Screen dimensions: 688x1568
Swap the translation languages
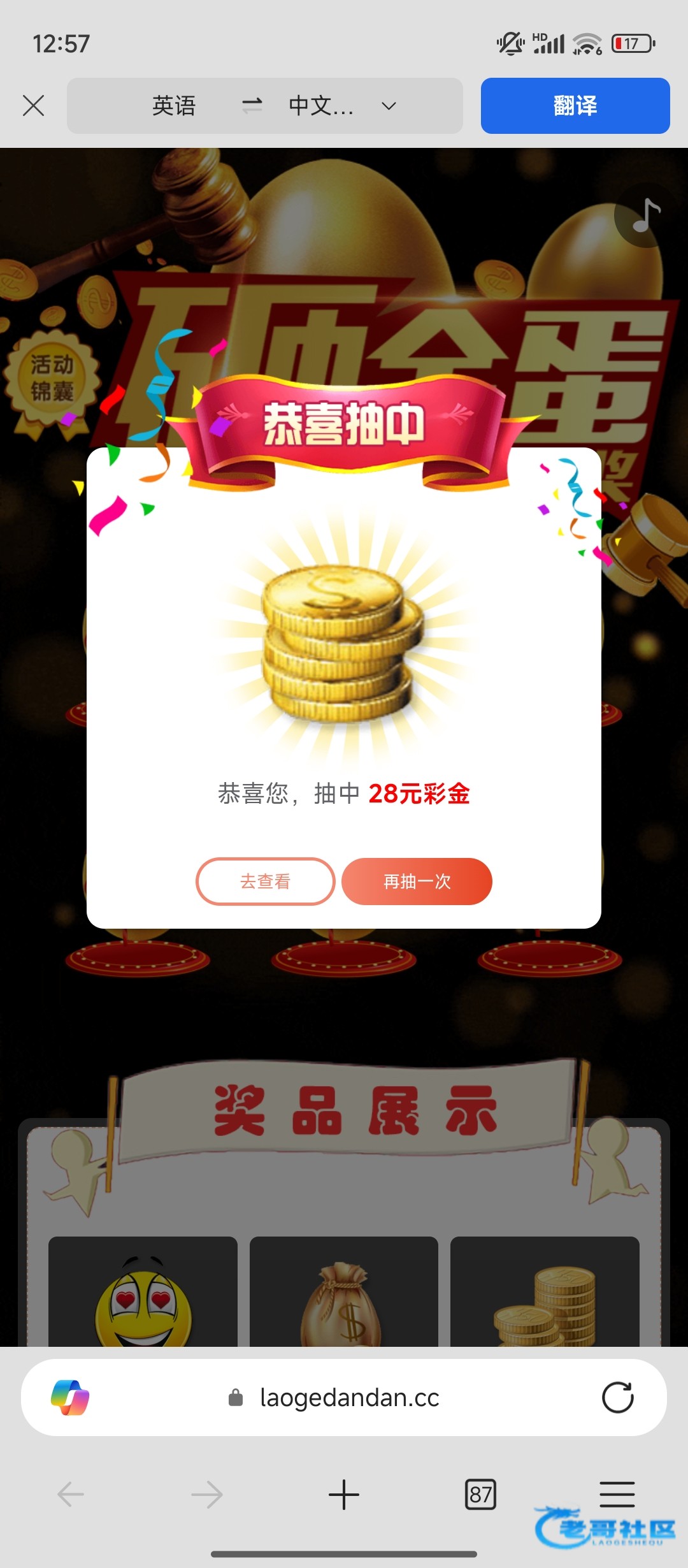tap(252, 106)
